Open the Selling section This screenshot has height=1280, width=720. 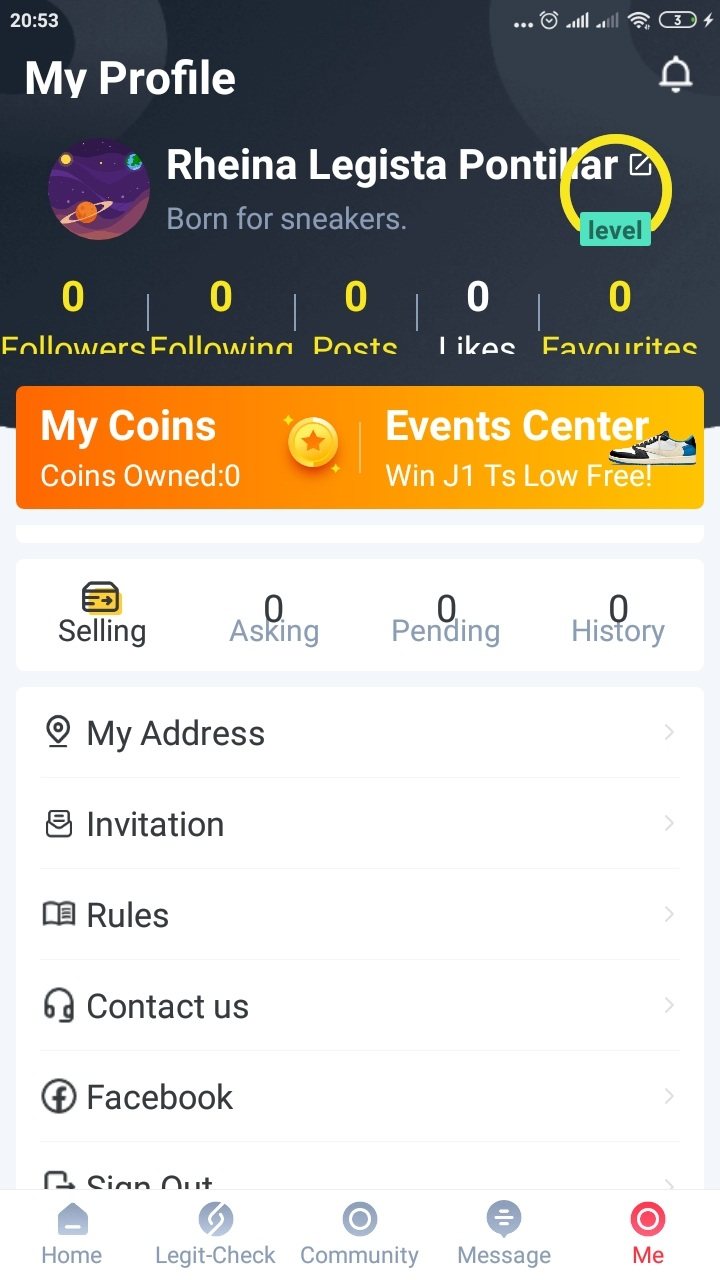pyautogui.click(x=102, y=615)
